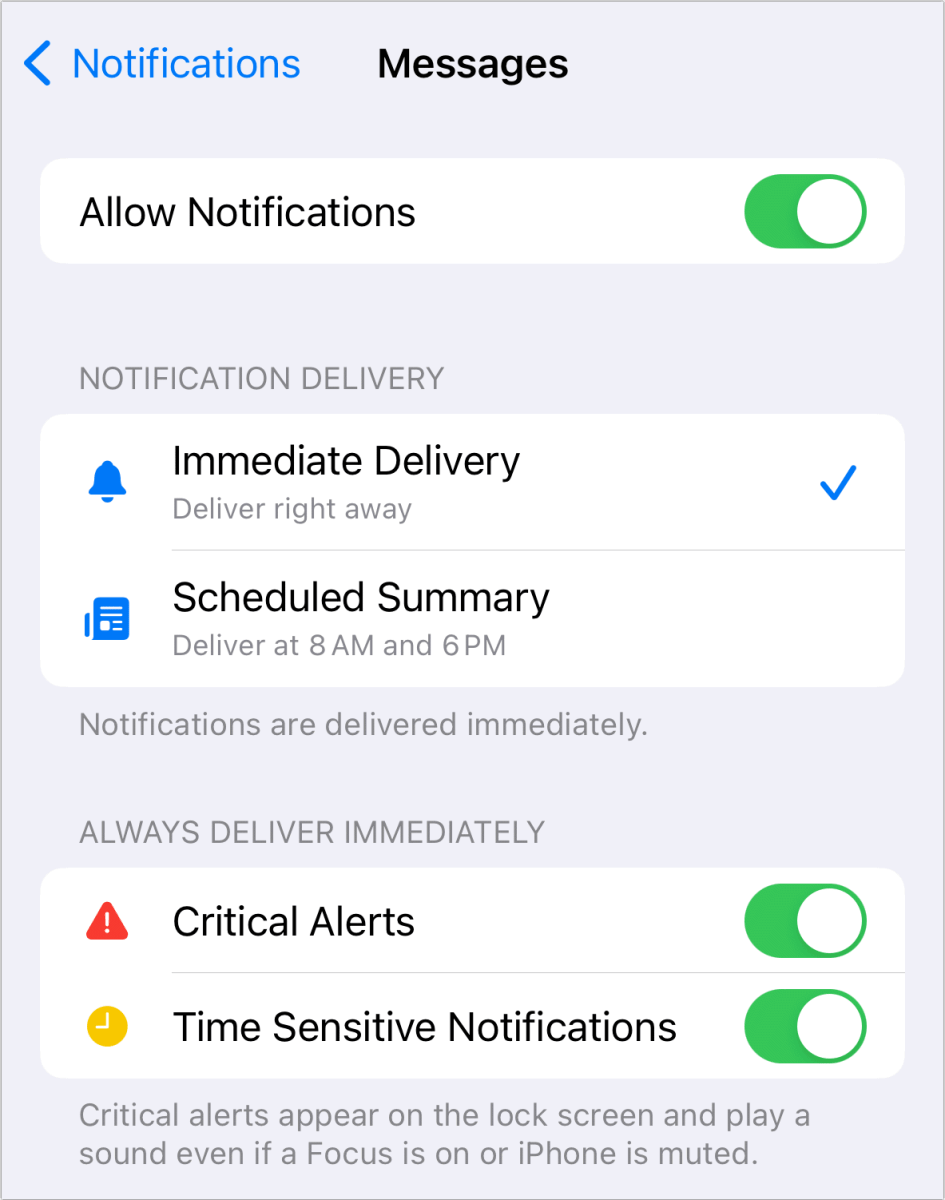The height and width of the screenshot is (1200, 945).
Task: Turn off Critical Alerts
Action: pos(805,920)
